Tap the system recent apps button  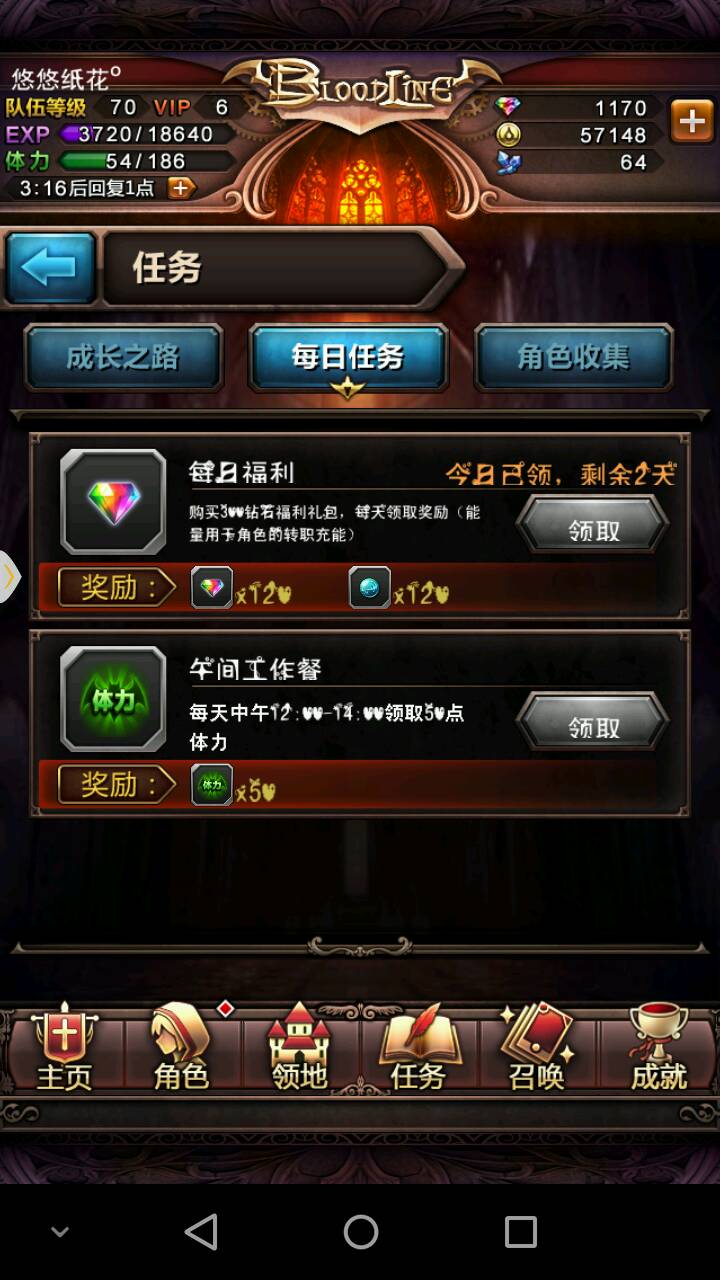(520, 1232)
